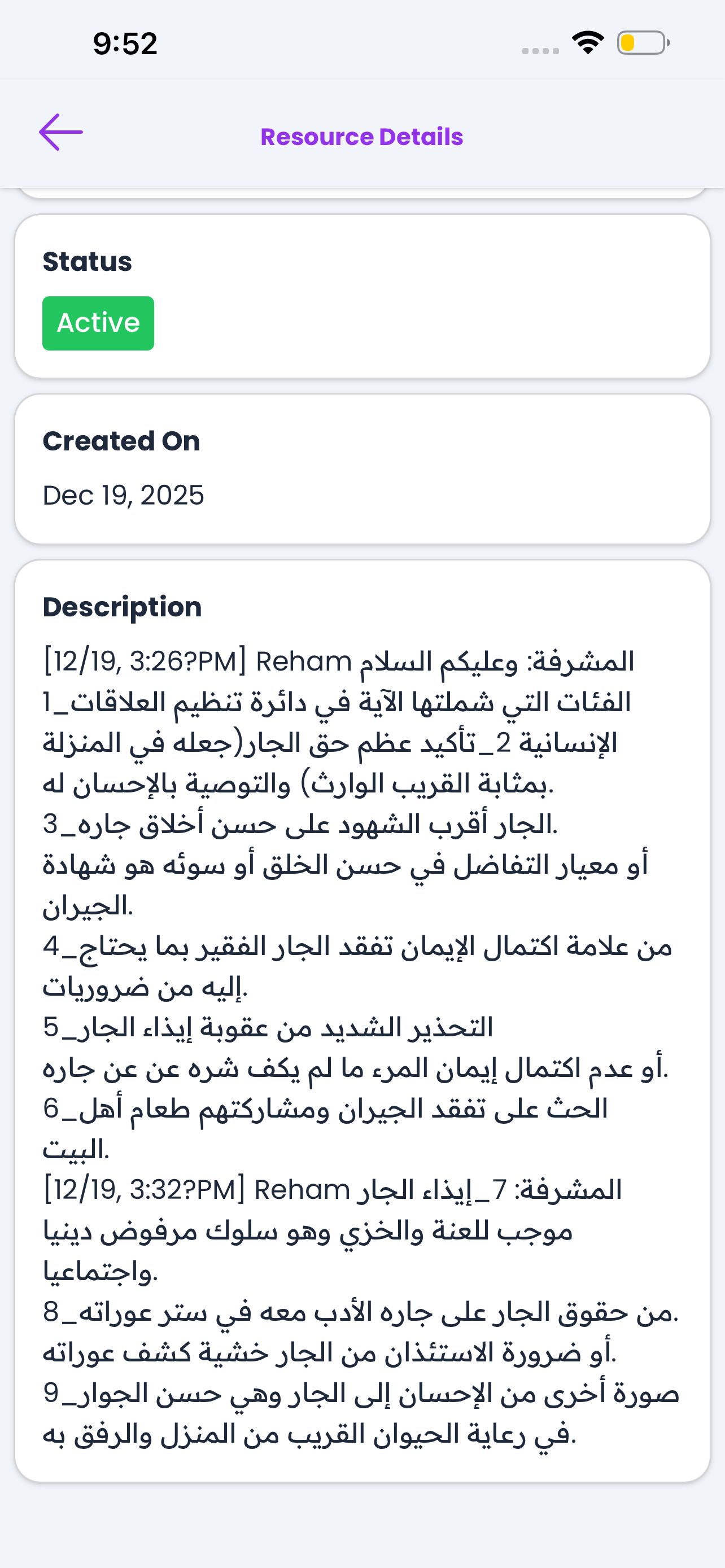Screen dimensions: 725x1568
Task: Go back using the purple arrow
Action: (x=61, y=132)
